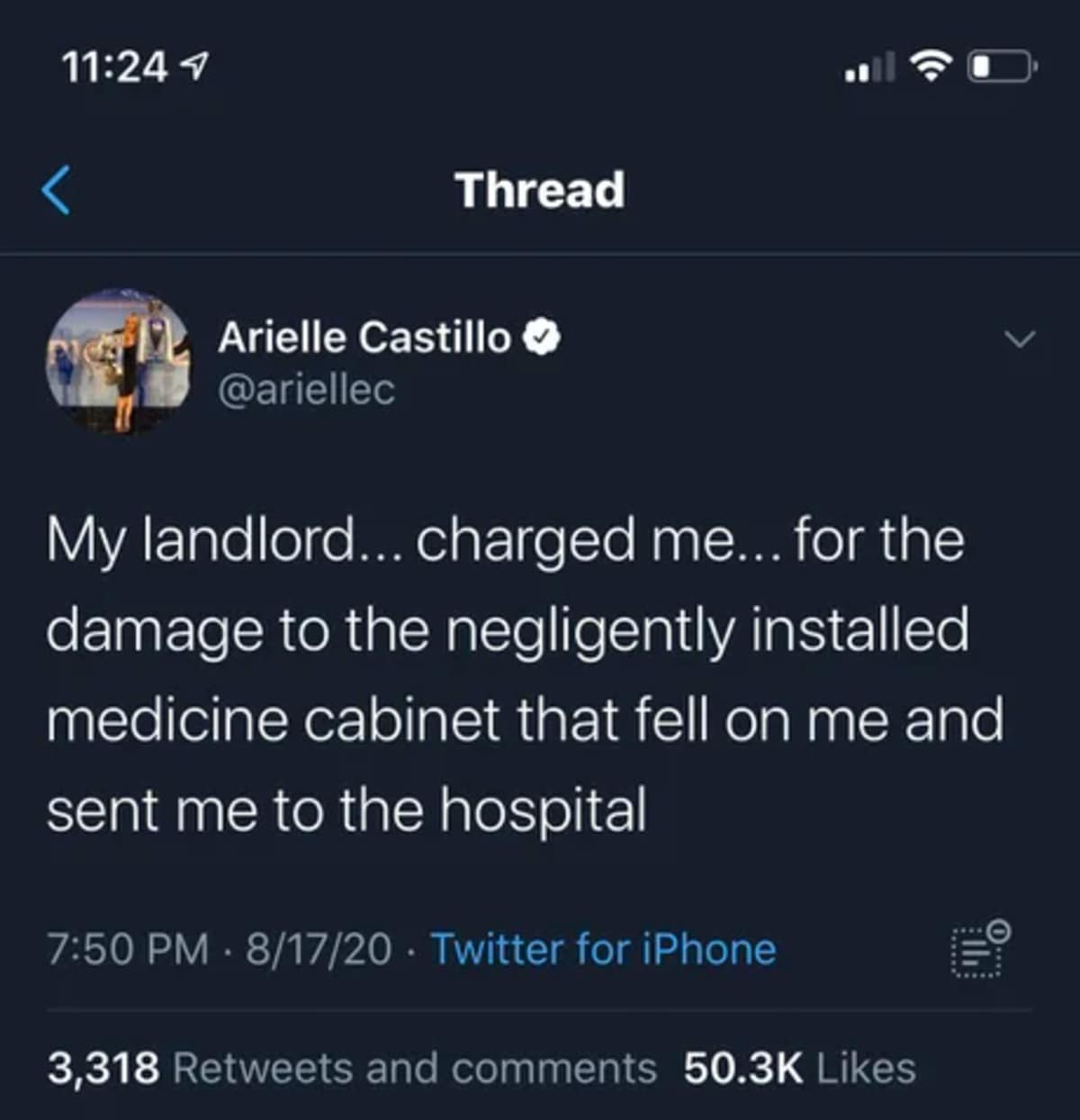Go back using the top-left arrow
This screenshot has height=1120, width=1080.
coord(57,190)
